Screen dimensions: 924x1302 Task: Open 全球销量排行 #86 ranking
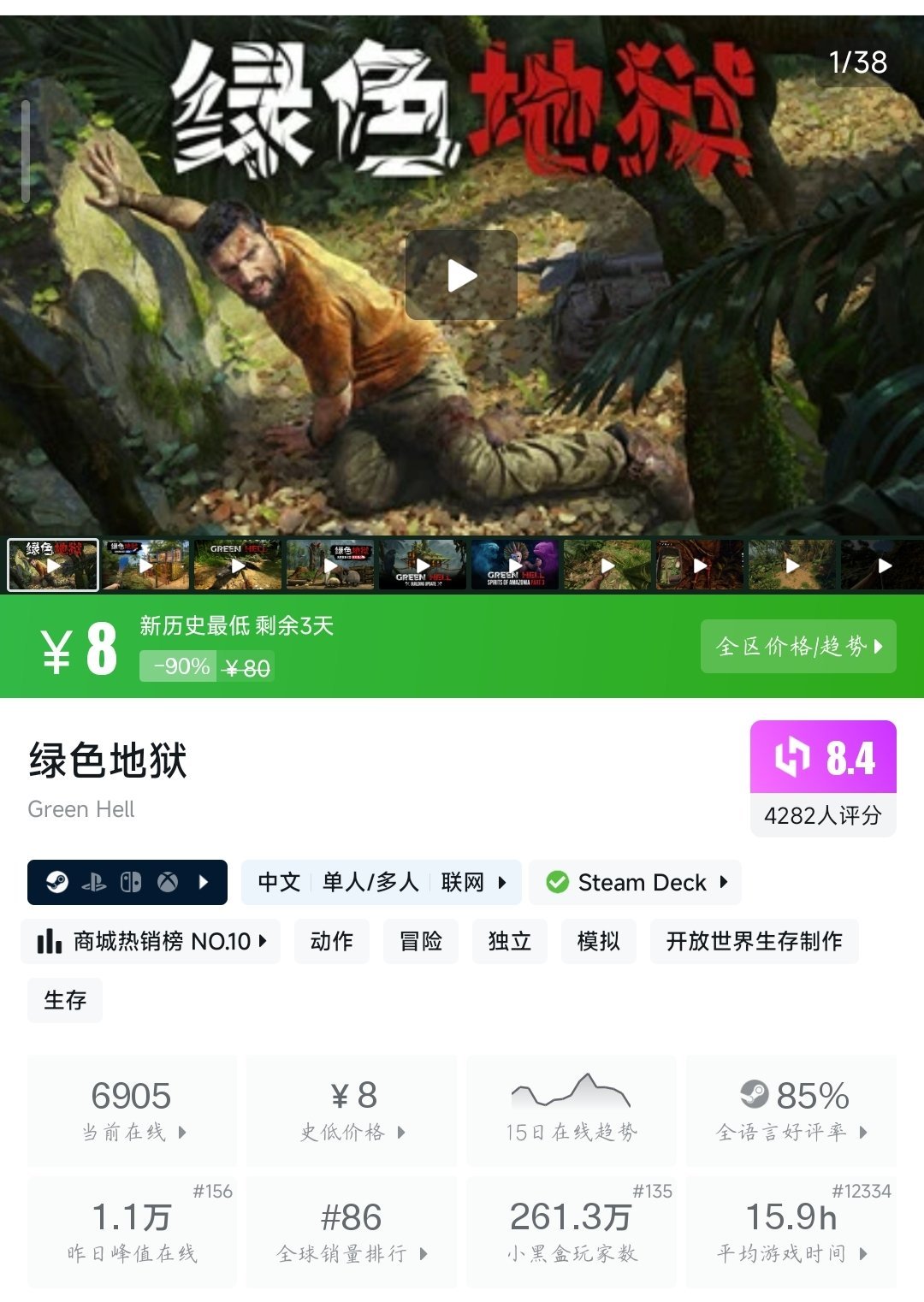pos(352,1232)
